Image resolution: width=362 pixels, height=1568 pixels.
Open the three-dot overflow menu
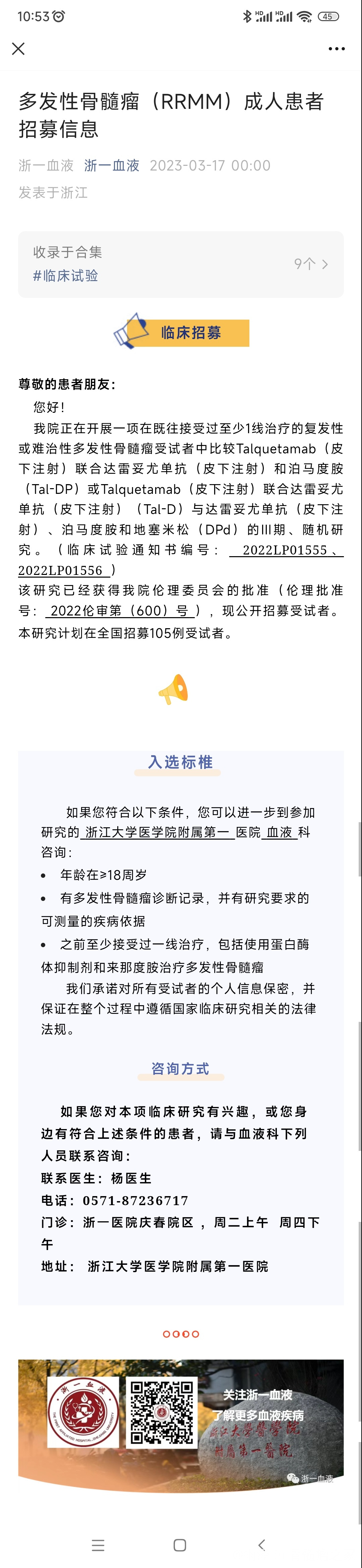[337, 49]
